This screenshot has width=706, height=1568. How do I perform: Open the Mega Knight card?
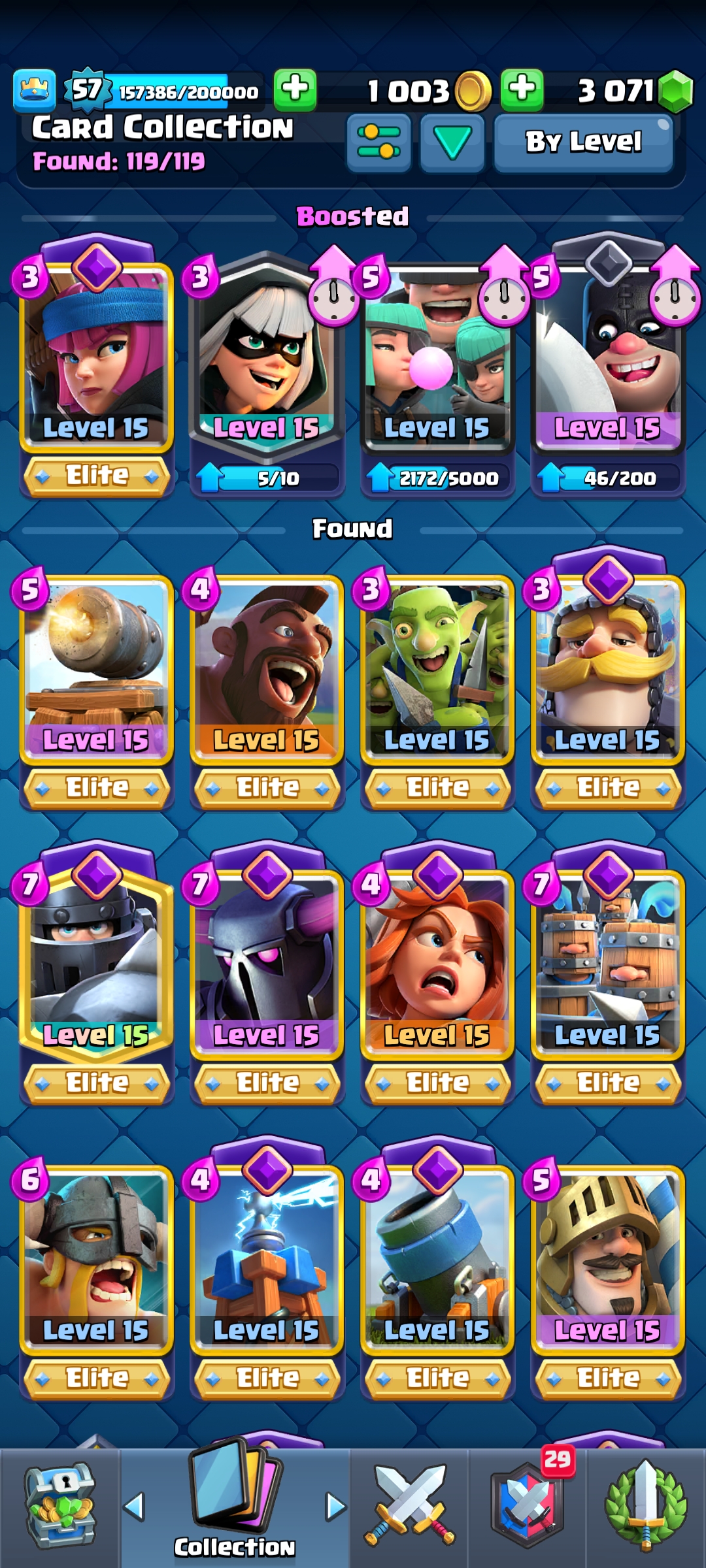point(97,977)
